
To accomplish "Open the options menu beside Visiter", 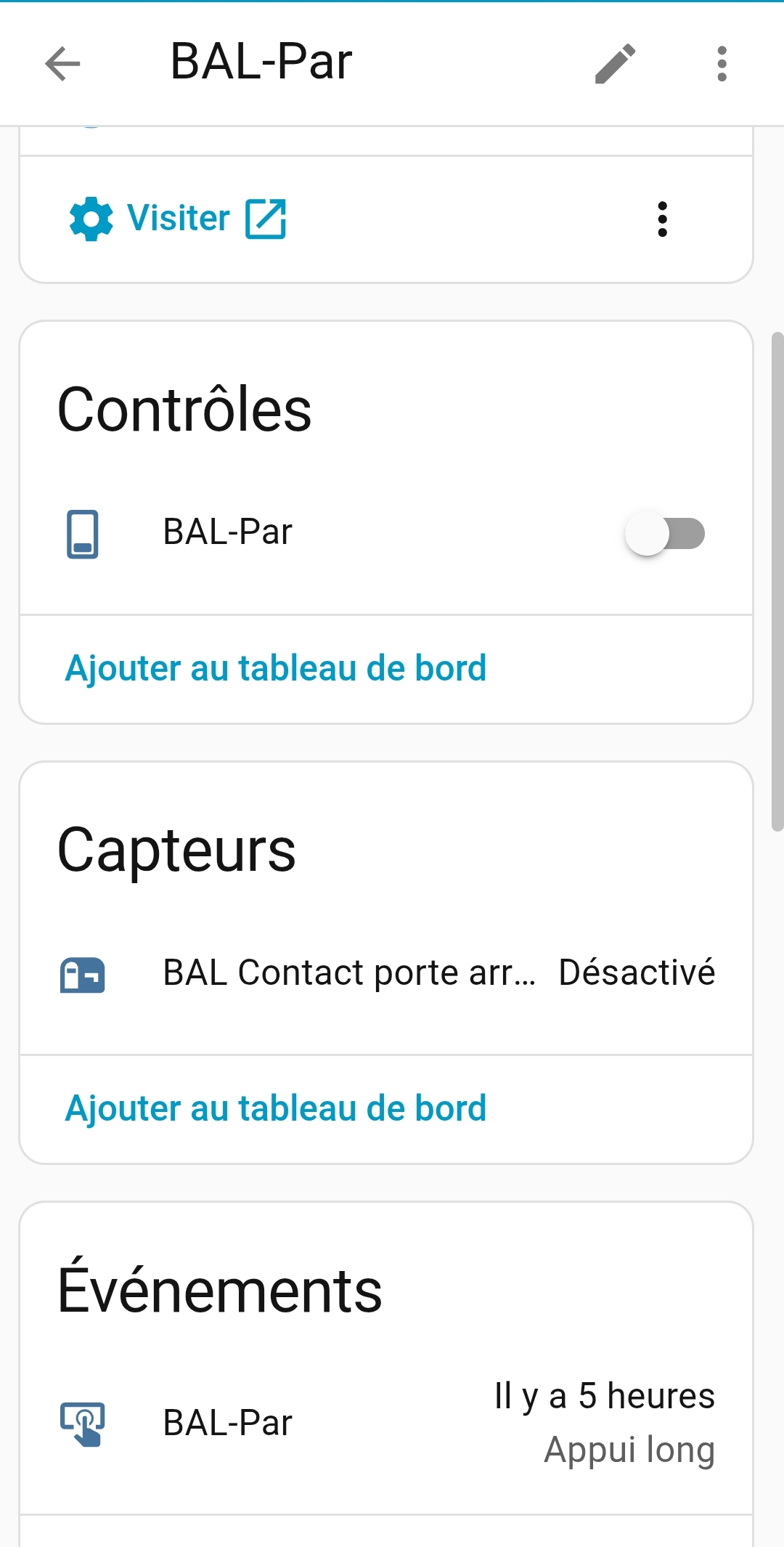I will (661, 219).
